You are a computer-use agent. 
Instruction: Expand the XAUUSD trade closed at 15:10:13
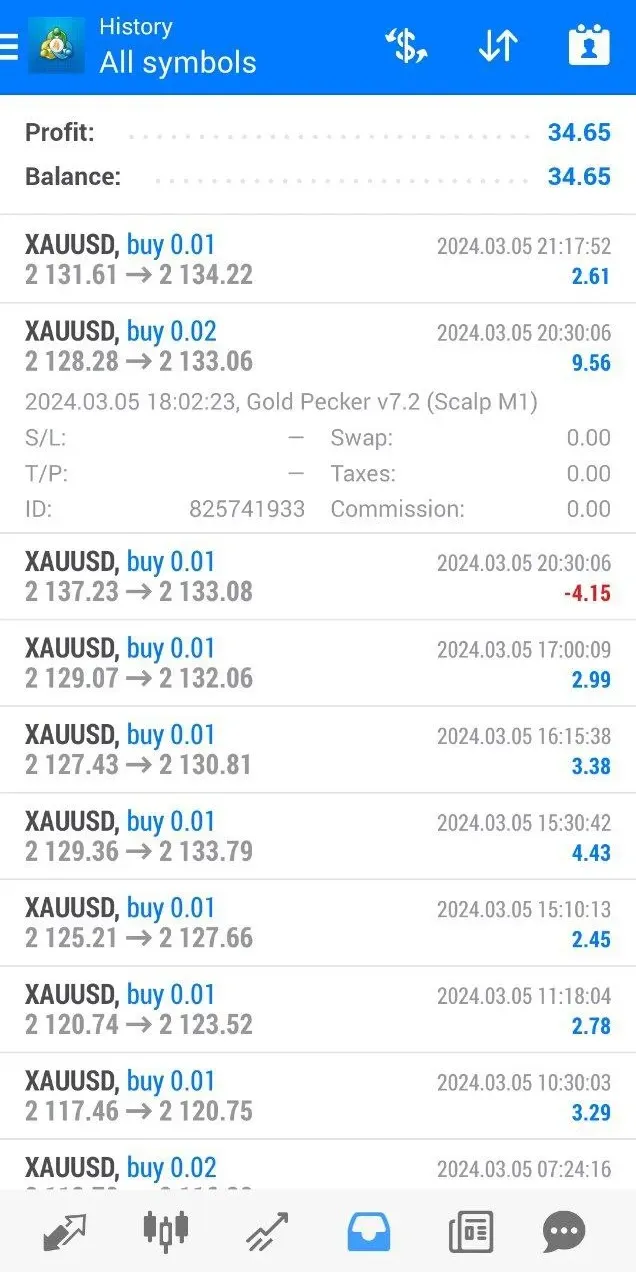[x=318, y=923]
